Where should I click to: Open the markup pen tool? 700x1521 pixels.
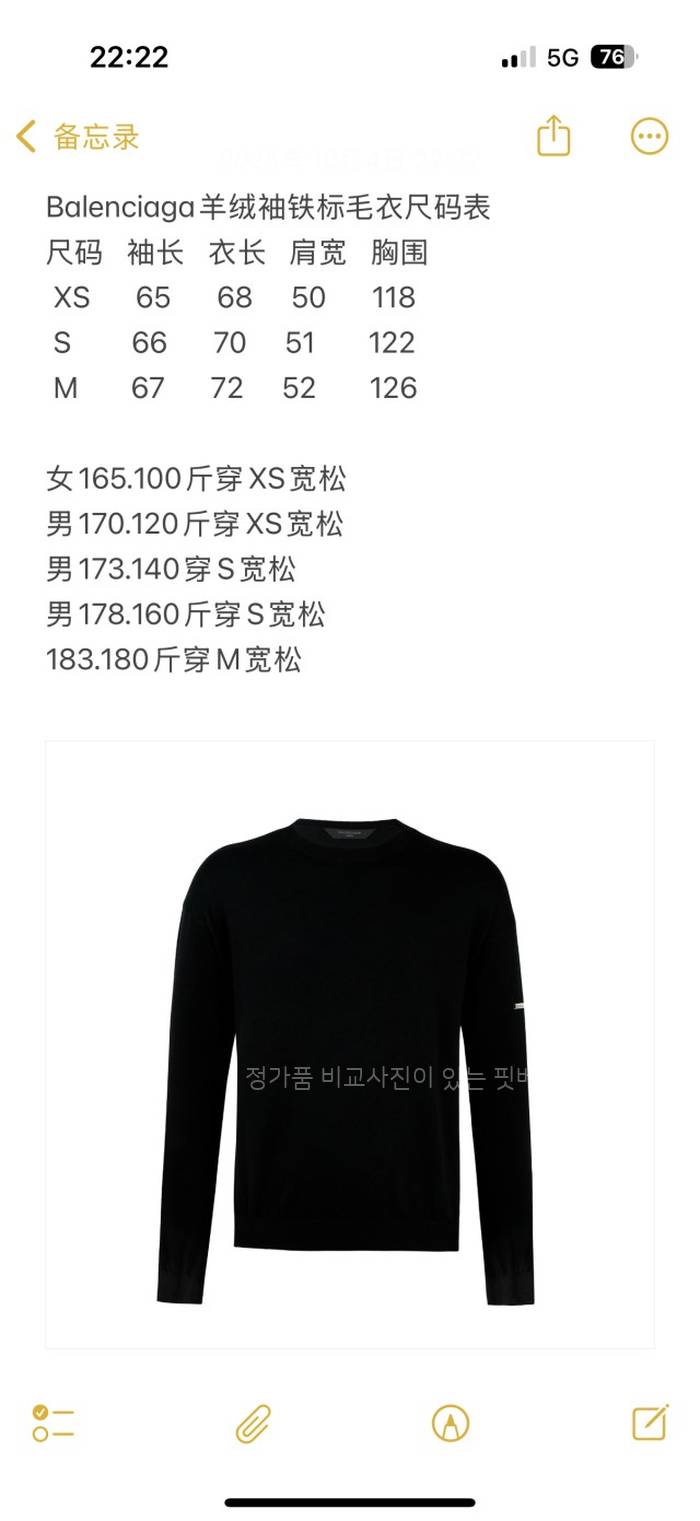click(x=450, y=1422)
